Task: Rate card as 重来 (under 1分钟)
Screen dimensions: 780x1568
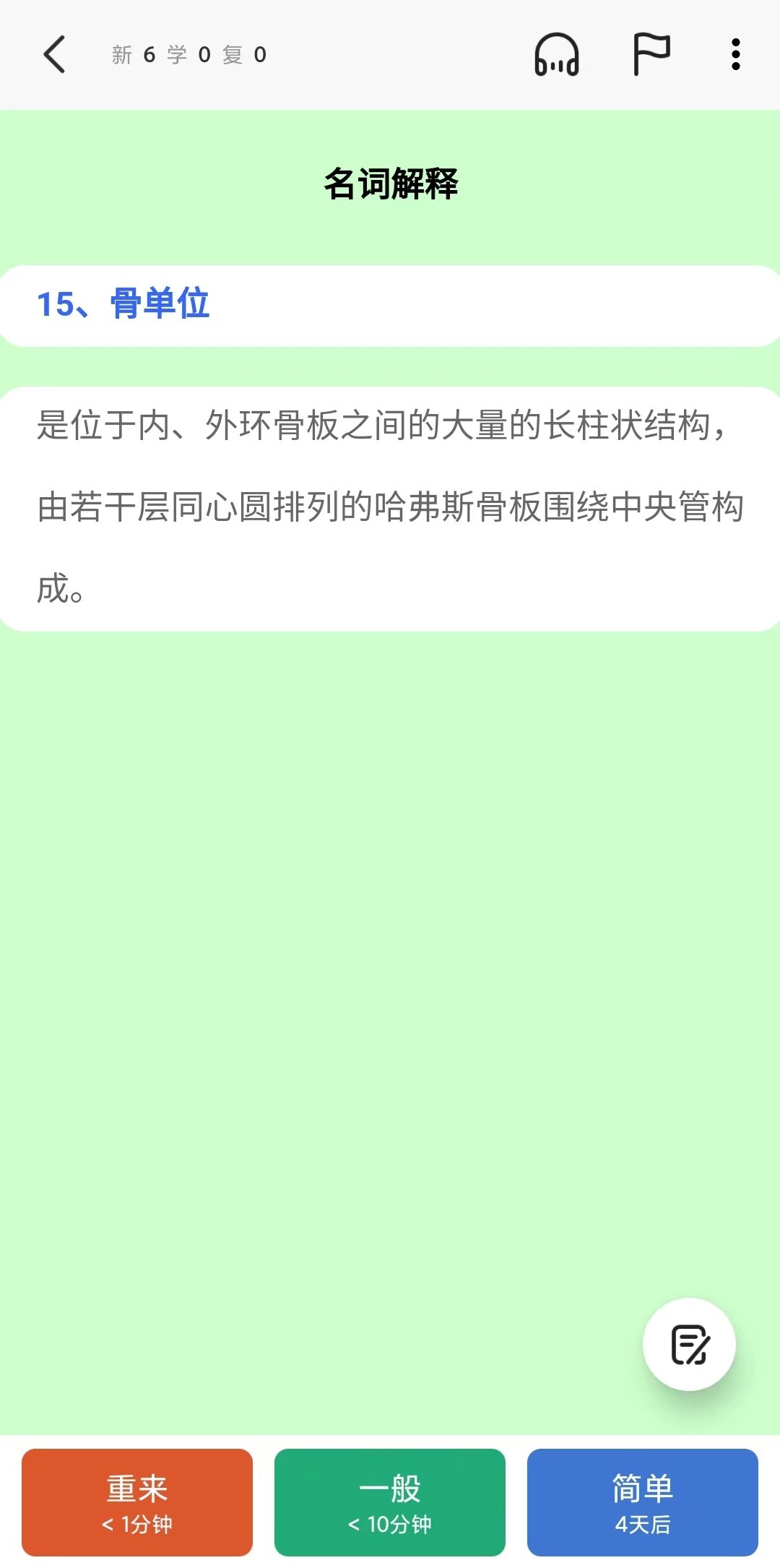Action: click(x=137, y=1502)
